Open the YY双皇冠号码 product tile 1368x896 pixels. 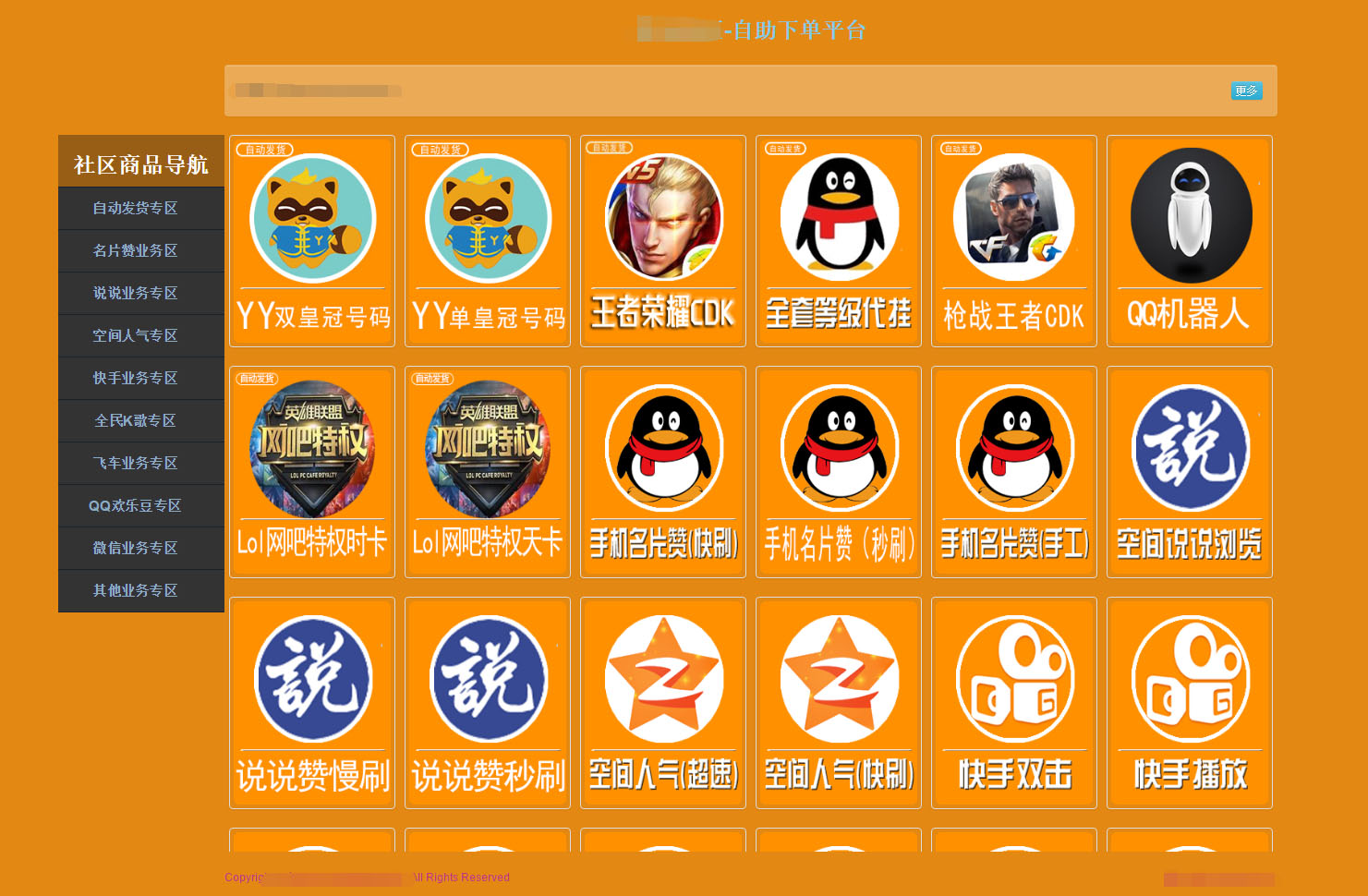312,241
